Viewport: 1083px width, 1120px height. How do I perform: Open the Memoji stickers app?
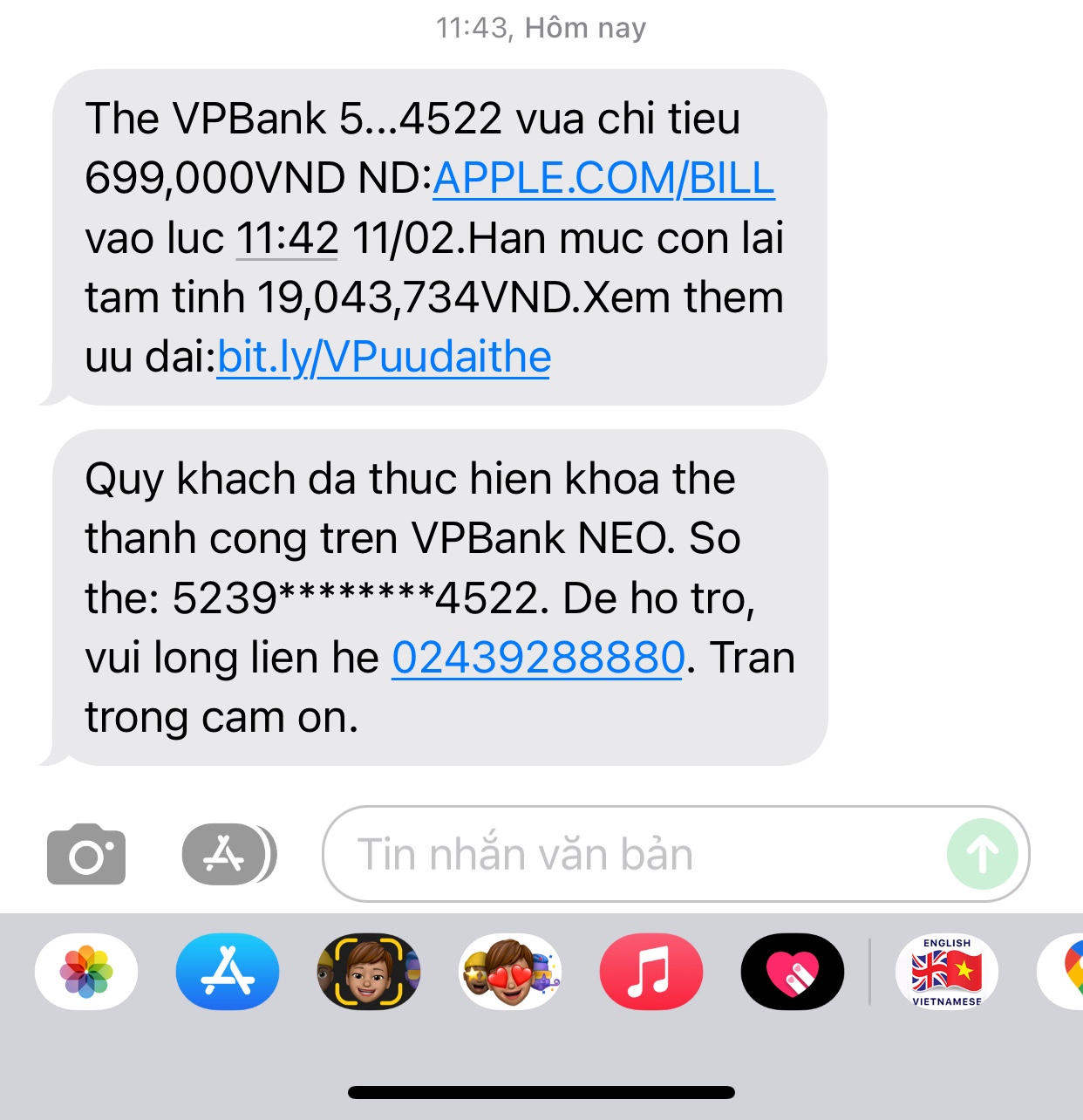click(510, 972)
